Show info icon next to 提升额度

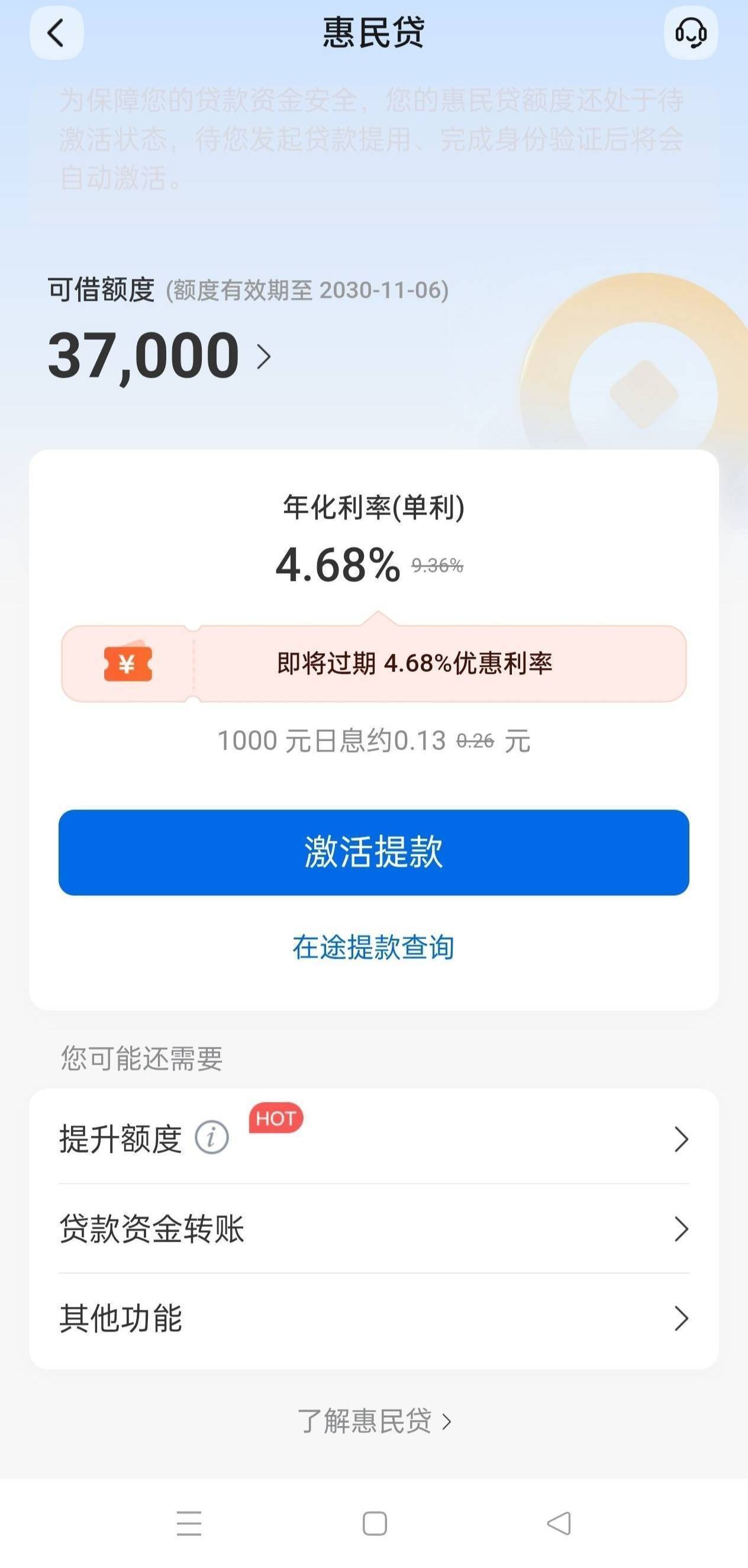click(212, 1137)
